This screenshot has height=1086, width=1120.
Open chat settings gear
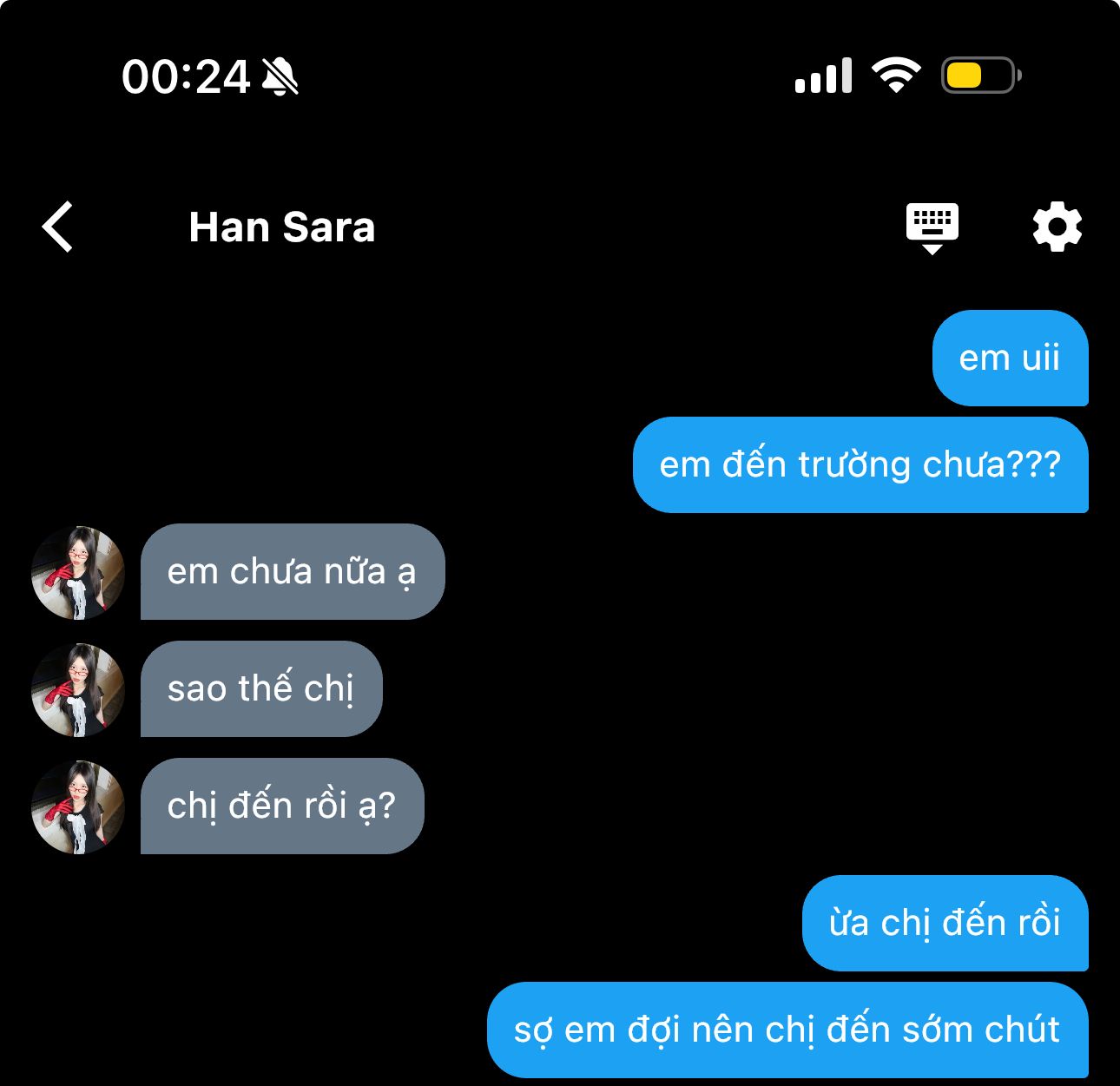tap(1057, 227)
